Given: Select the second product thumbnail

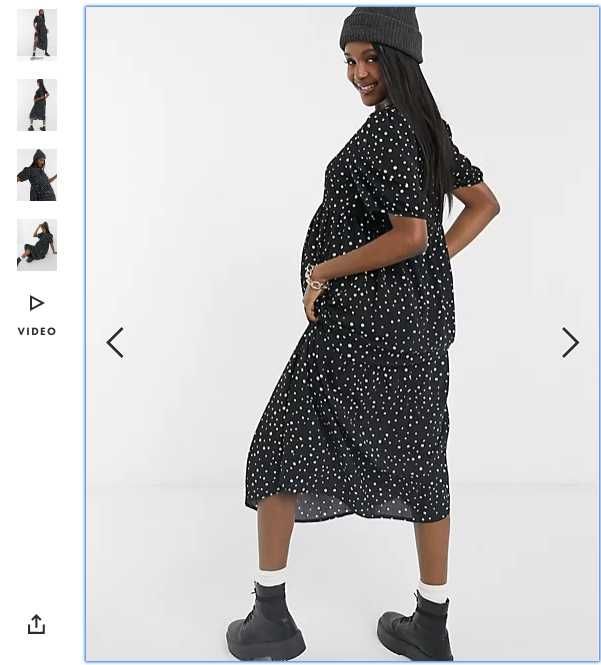Looking at the screenshot, I should pos(37,105).
